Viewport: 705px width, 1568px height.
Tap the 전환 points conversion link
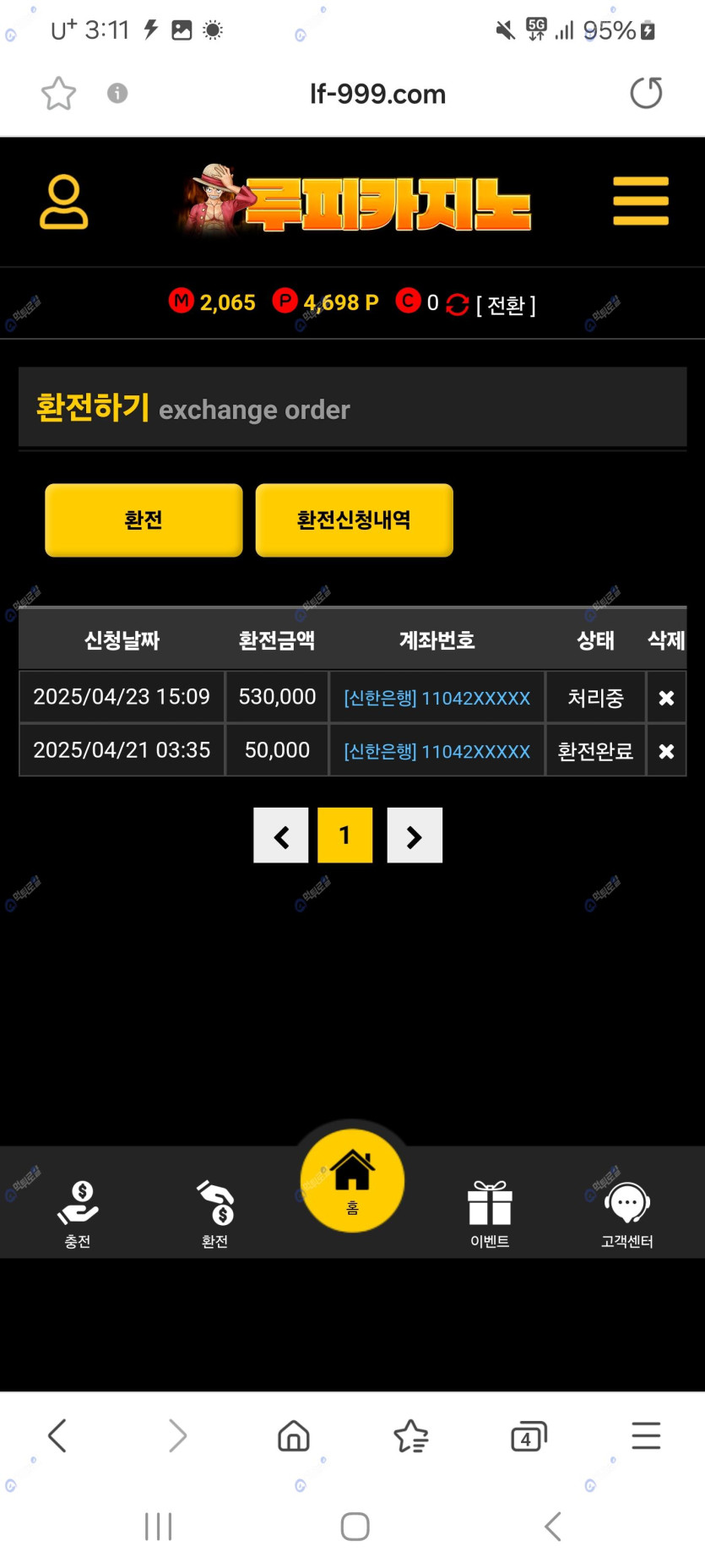[505, 304]
